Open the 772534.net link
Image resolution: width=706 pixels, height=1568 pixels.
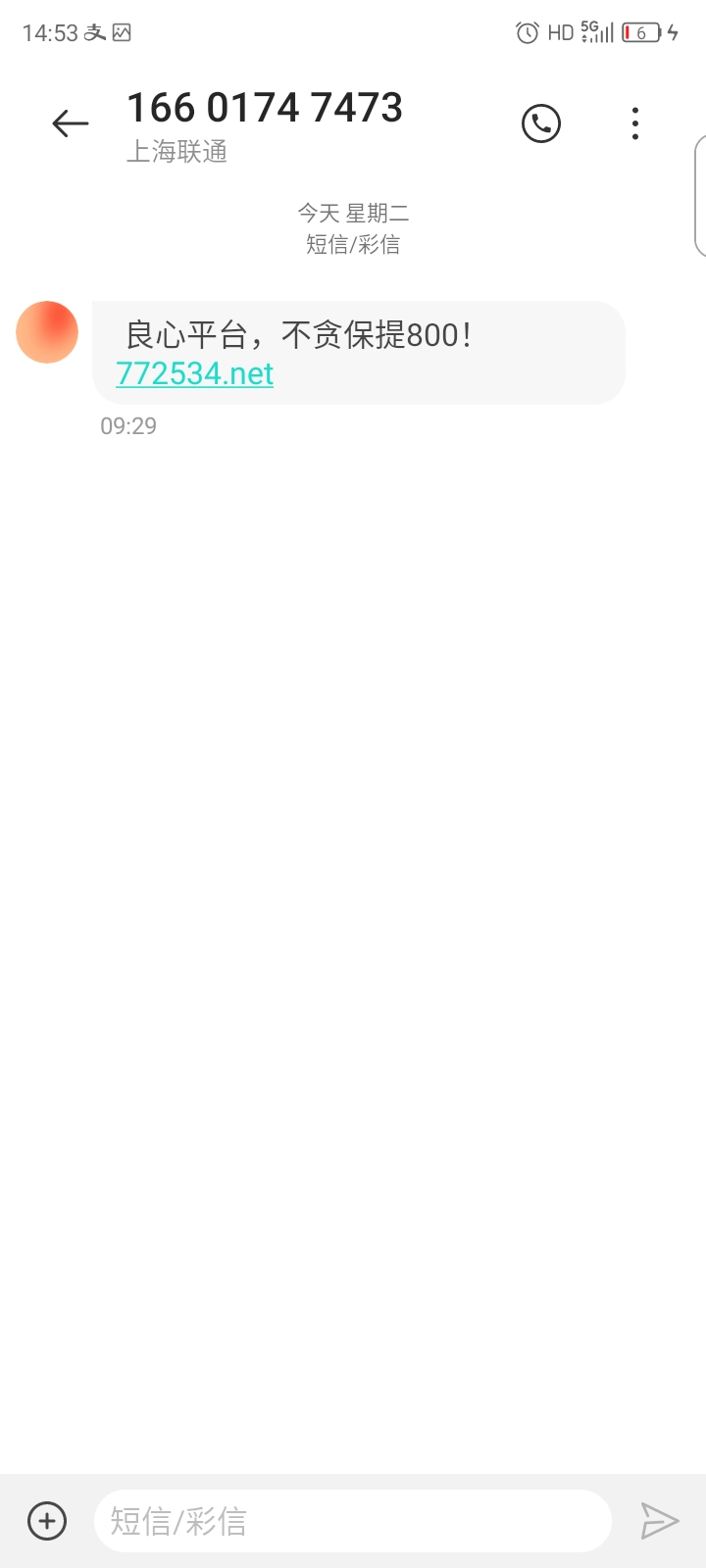(194, 374)
